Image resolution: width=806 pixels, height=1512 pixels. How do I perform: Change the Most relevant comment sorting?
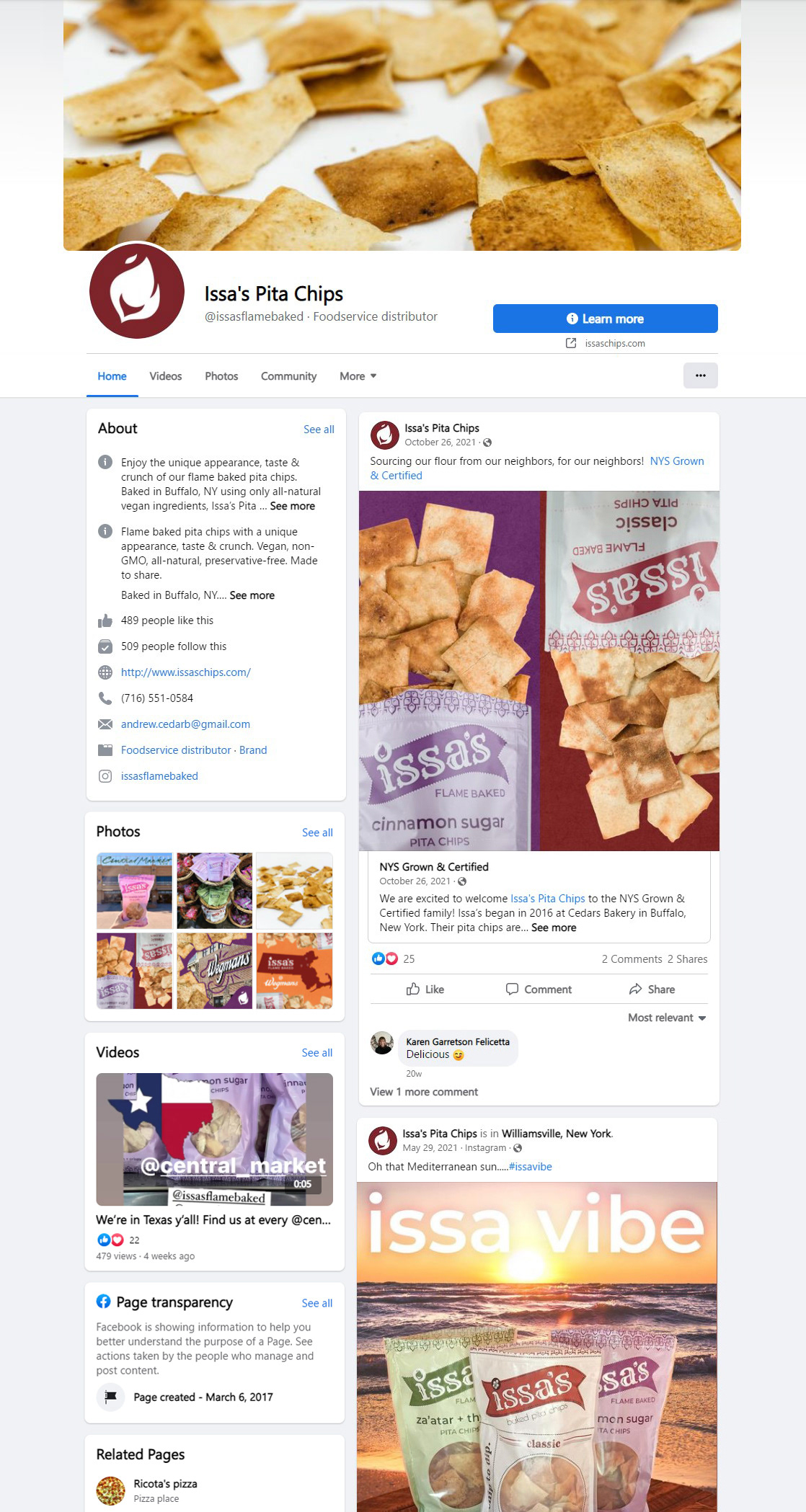click(667, 1018)
